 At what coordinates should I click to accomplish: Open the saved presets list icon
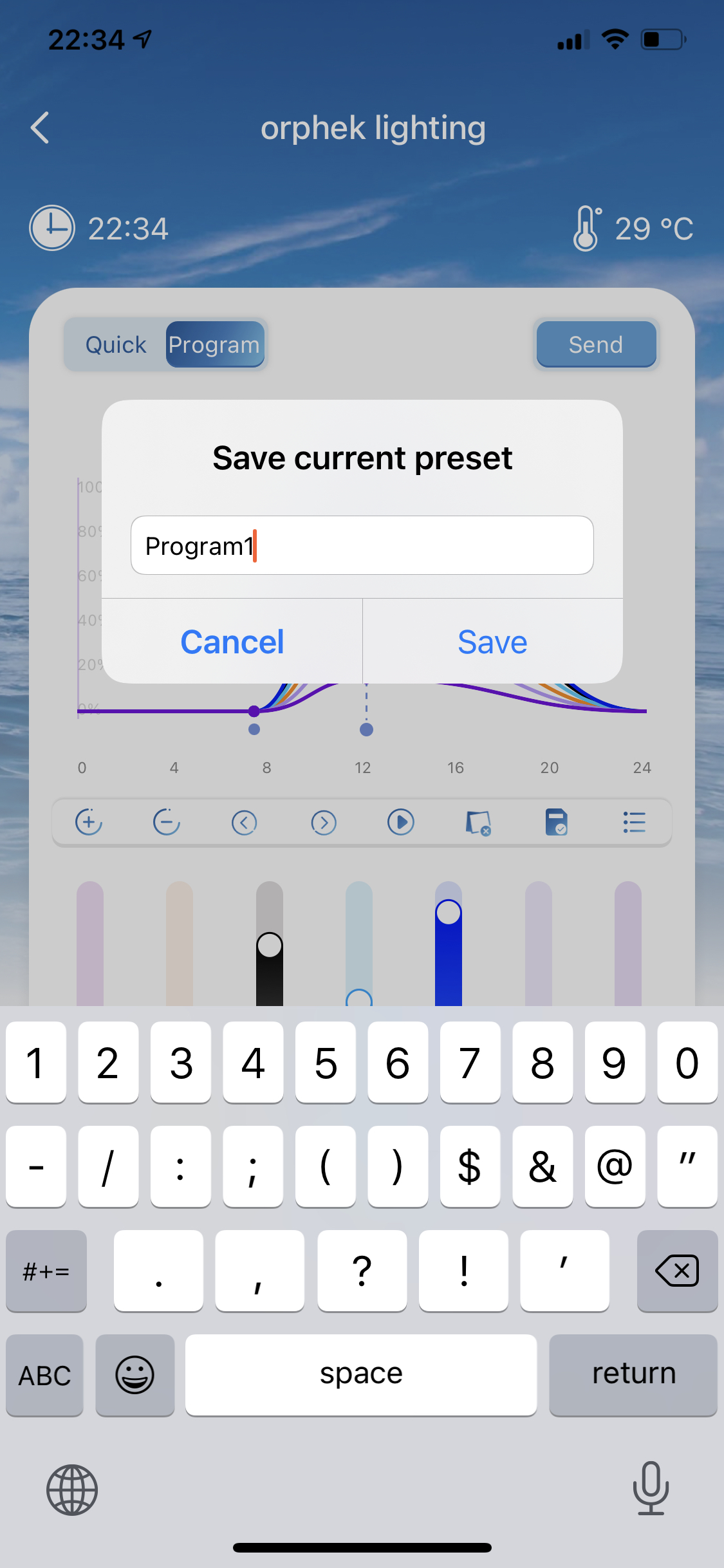(x=634, y=822)
